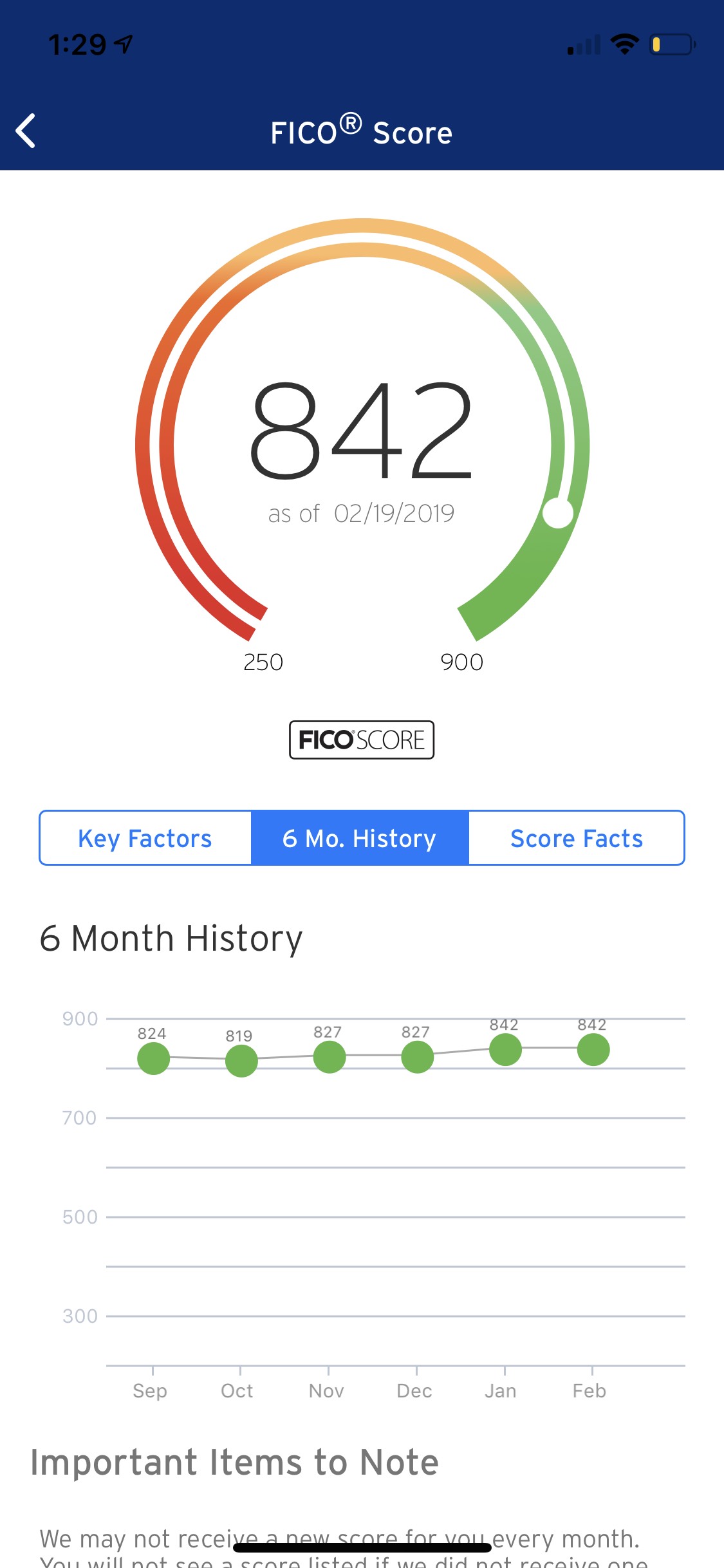The image size is (724, 1568).
Task: Select the 6 Mo. History tab
Action: (x=360, y=838)
